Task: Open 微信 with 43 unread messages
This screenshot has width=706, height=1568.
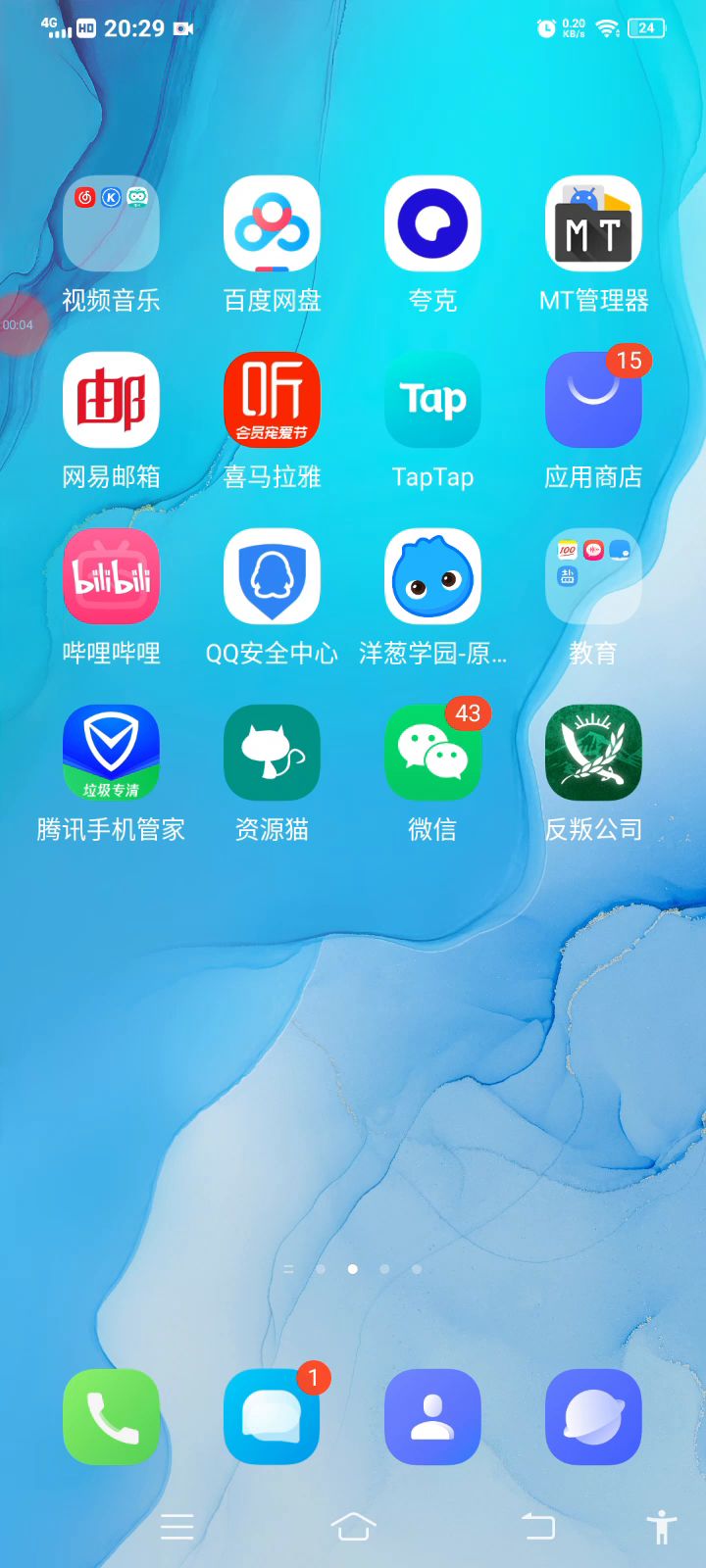Action: click(432, 753)
